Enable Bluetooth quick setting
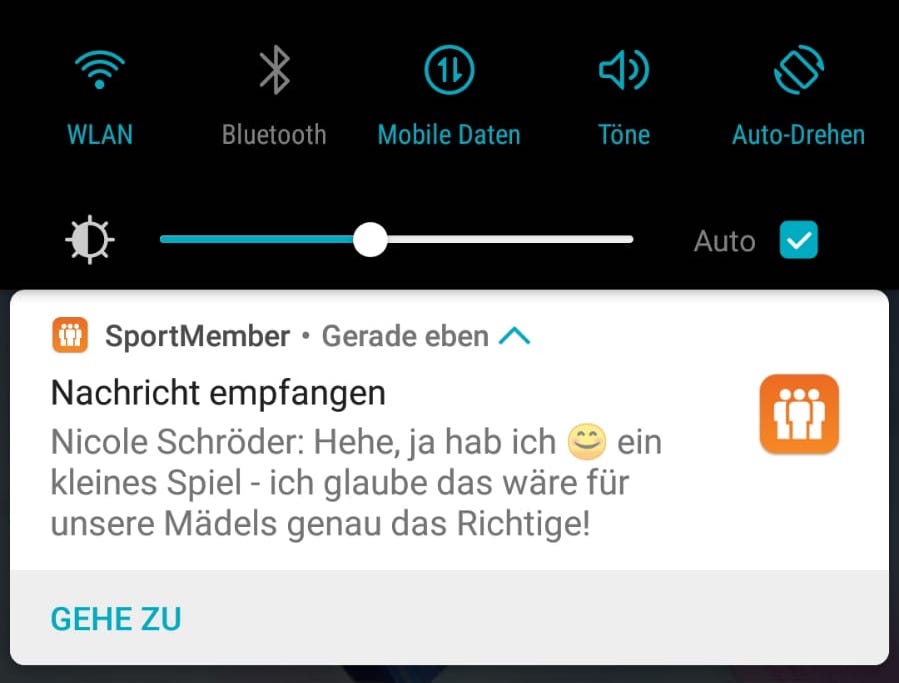 pos(274,72)
